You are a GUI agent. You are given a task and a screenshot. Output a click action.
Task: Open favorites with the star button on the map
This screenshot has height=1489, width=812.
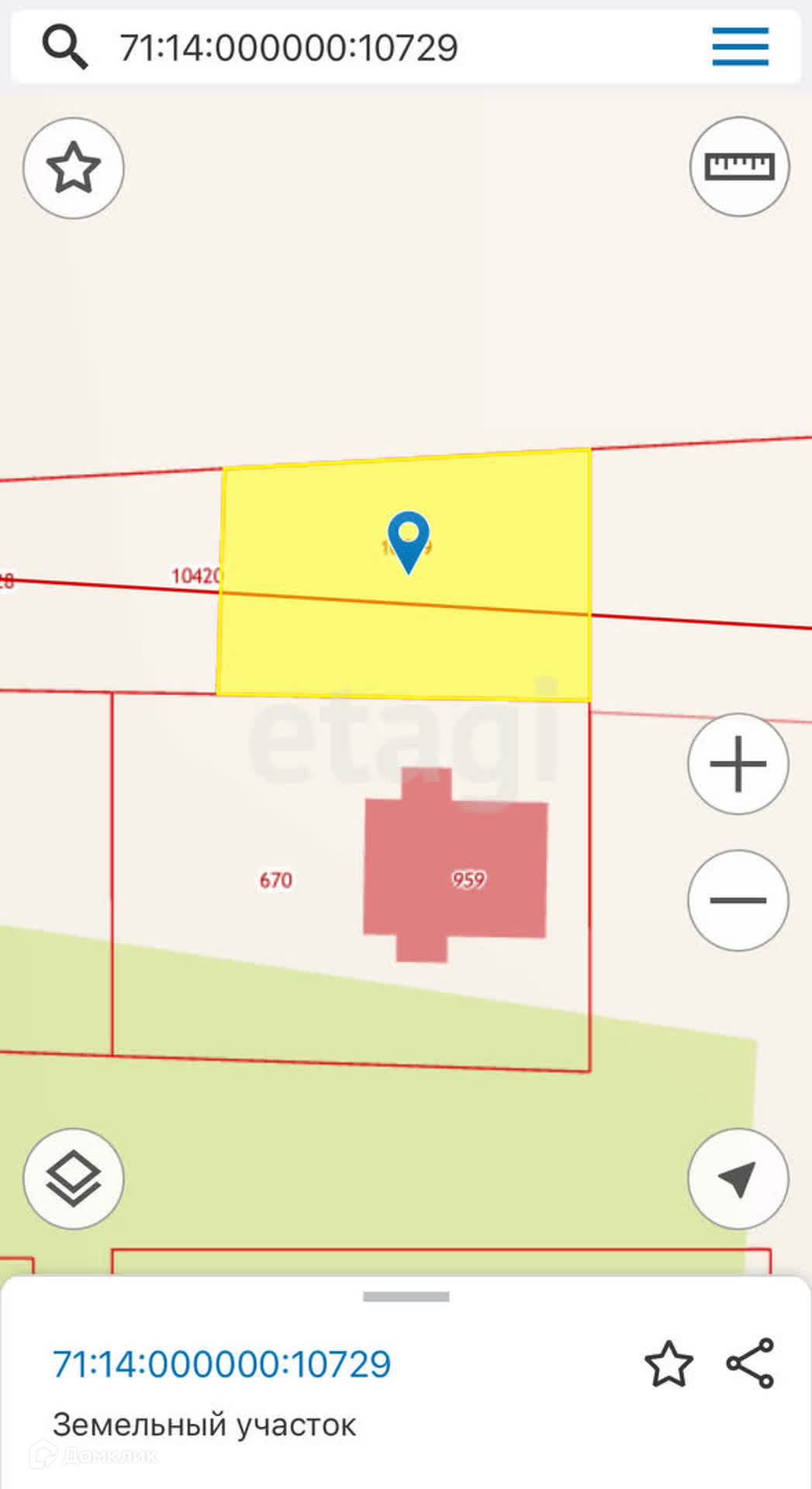click(74, 168)
